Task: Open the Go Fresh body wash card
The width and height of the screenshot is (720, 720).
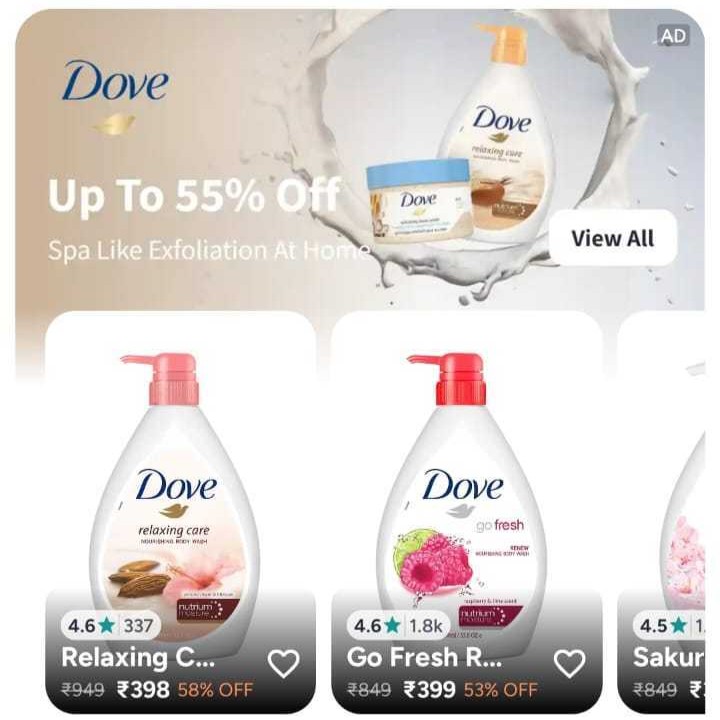Action: pyautogui.click(x=466, y=480)
